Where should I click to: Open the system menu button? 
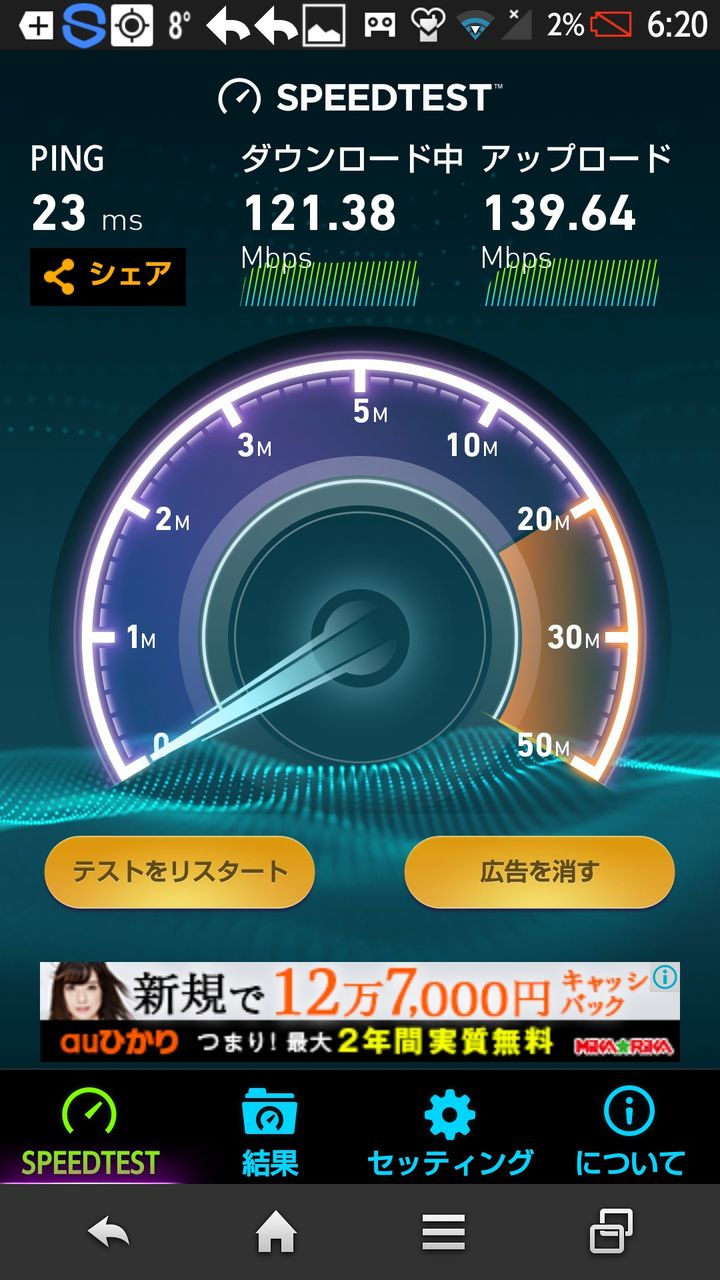[x=444, y=1232]
